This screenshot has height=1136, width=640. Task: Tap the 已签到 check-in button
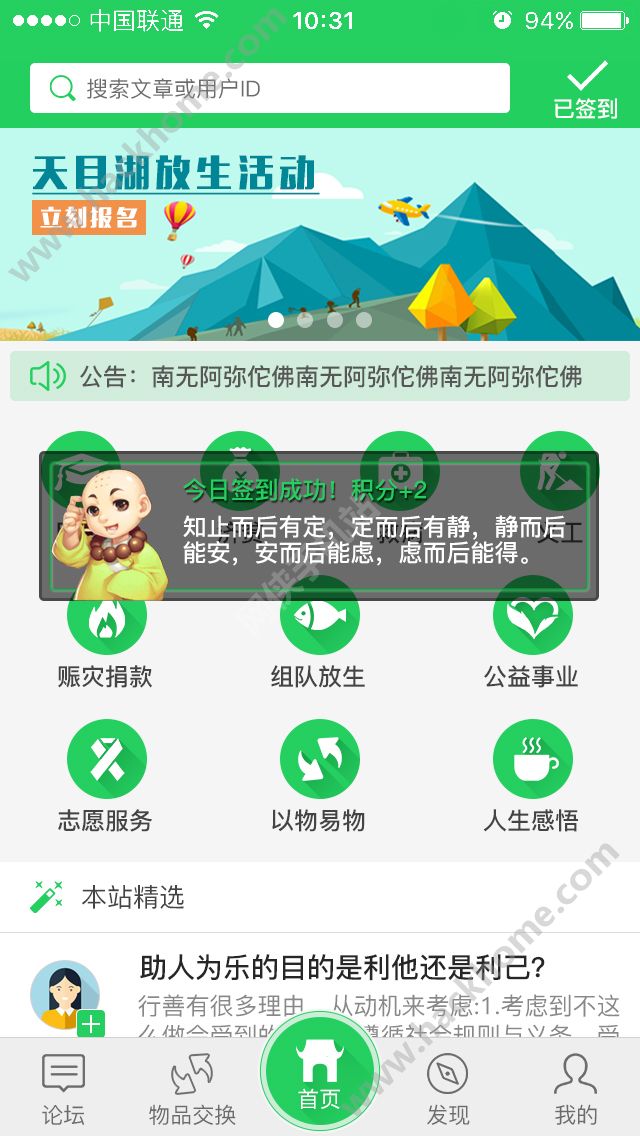(586, 90)
